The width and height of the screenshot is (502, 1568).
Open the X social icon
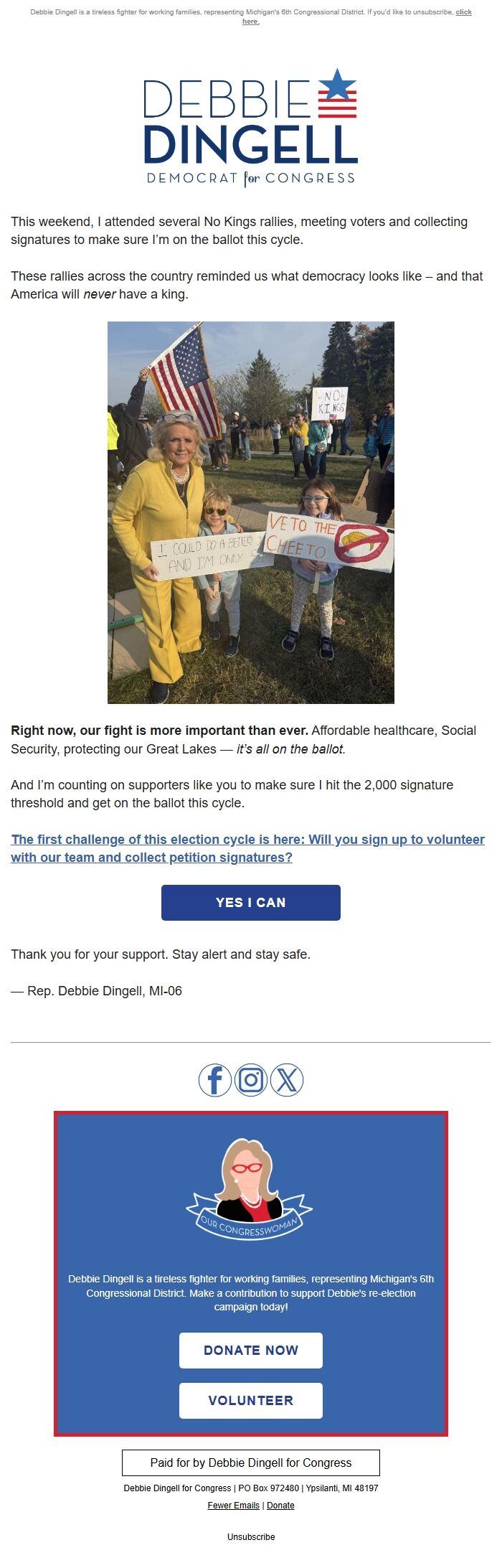coord(287,1080)
